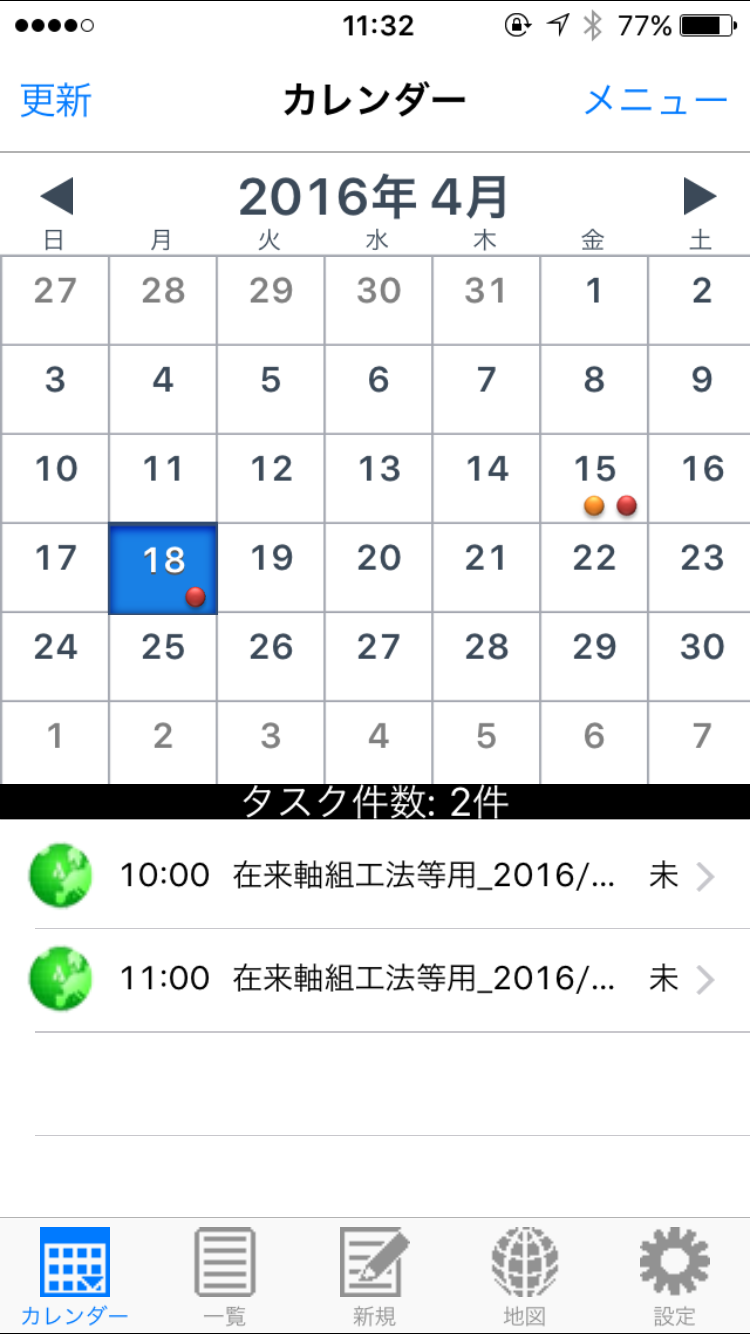This screenshot has width=750, height=1334.
Task: Go to the next month arrow
Action: pos(700,196)
